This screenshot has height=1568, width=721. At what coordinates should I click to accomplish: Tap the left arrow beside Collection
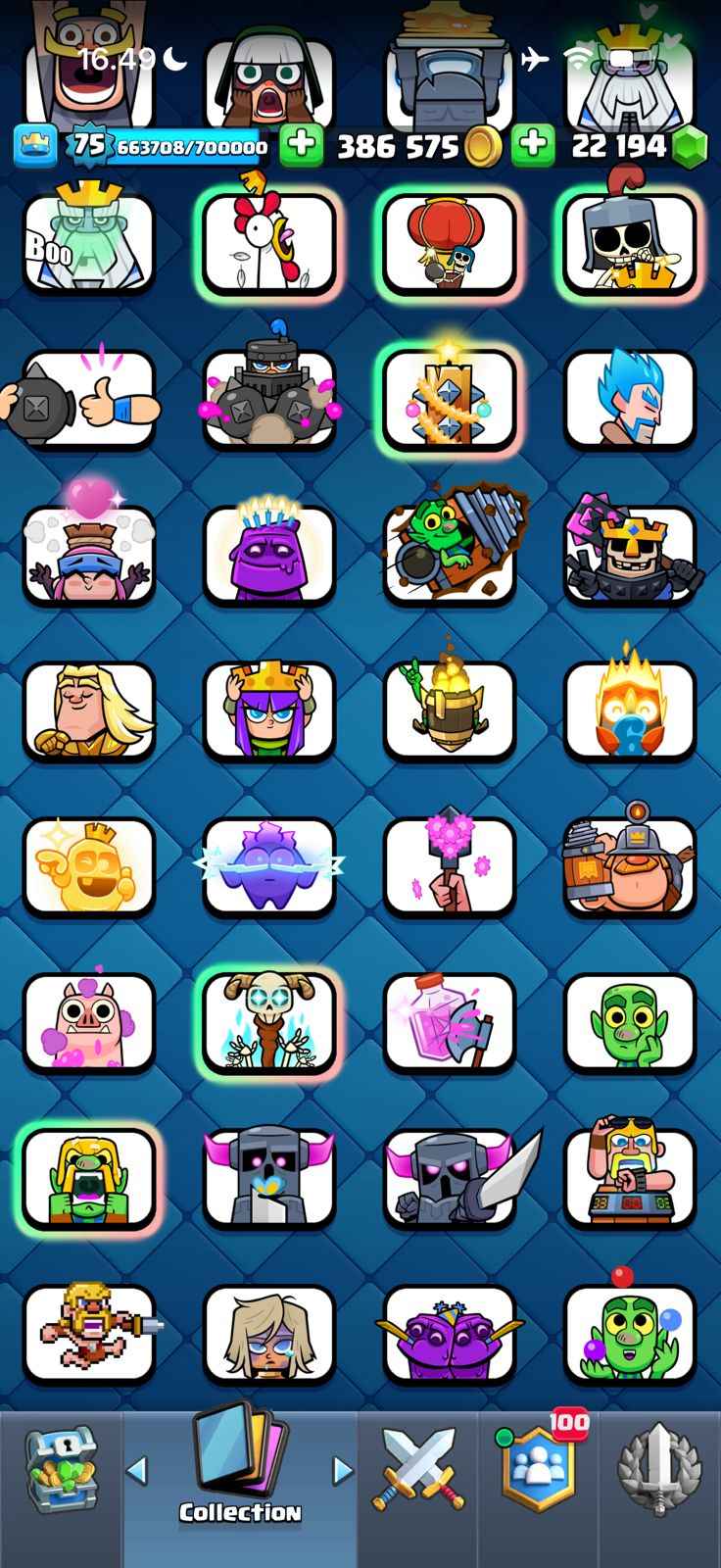137,1470
